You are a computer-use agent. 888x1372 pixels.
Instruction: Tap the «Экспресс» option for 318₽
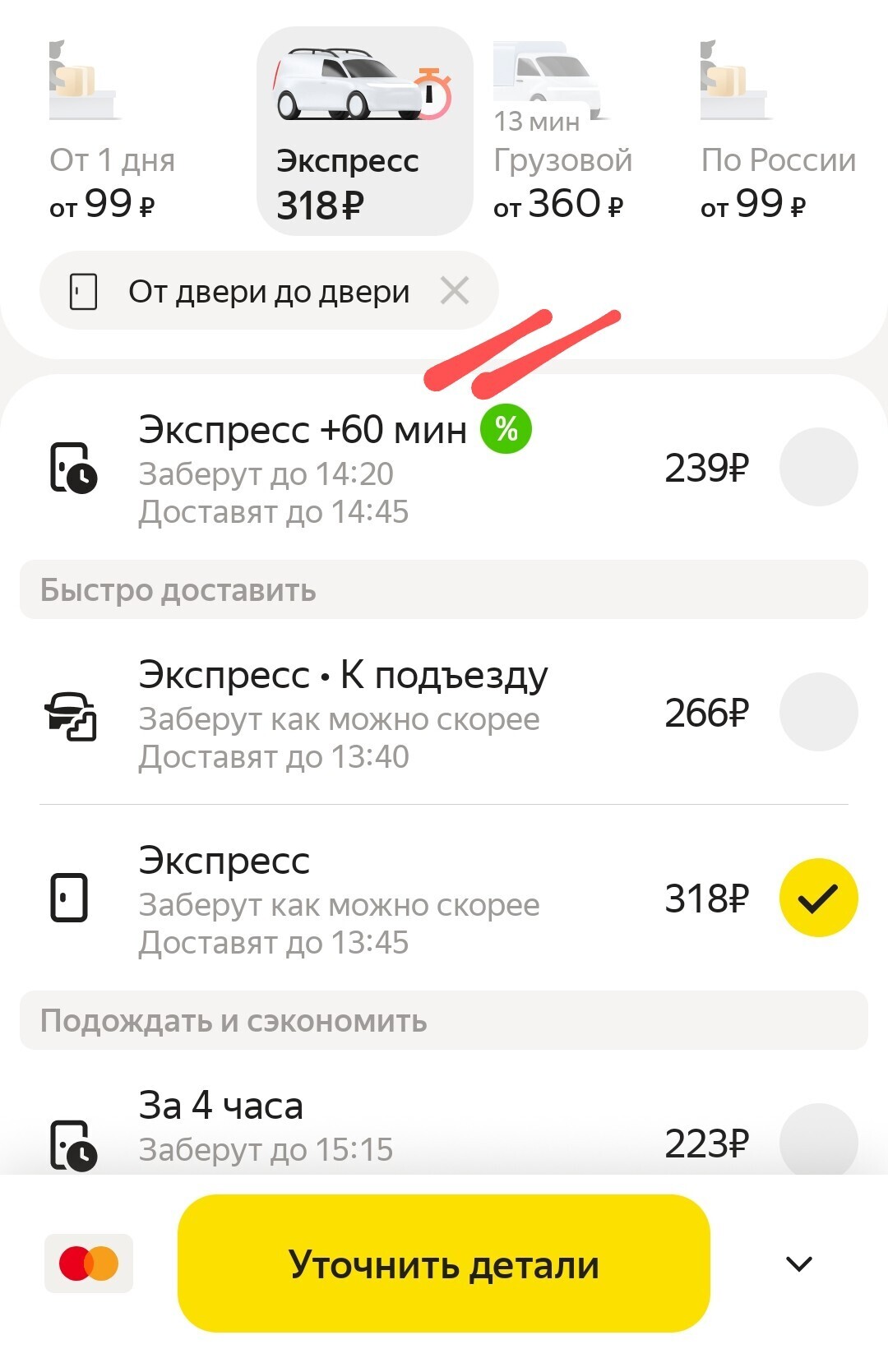coord(818,898)
